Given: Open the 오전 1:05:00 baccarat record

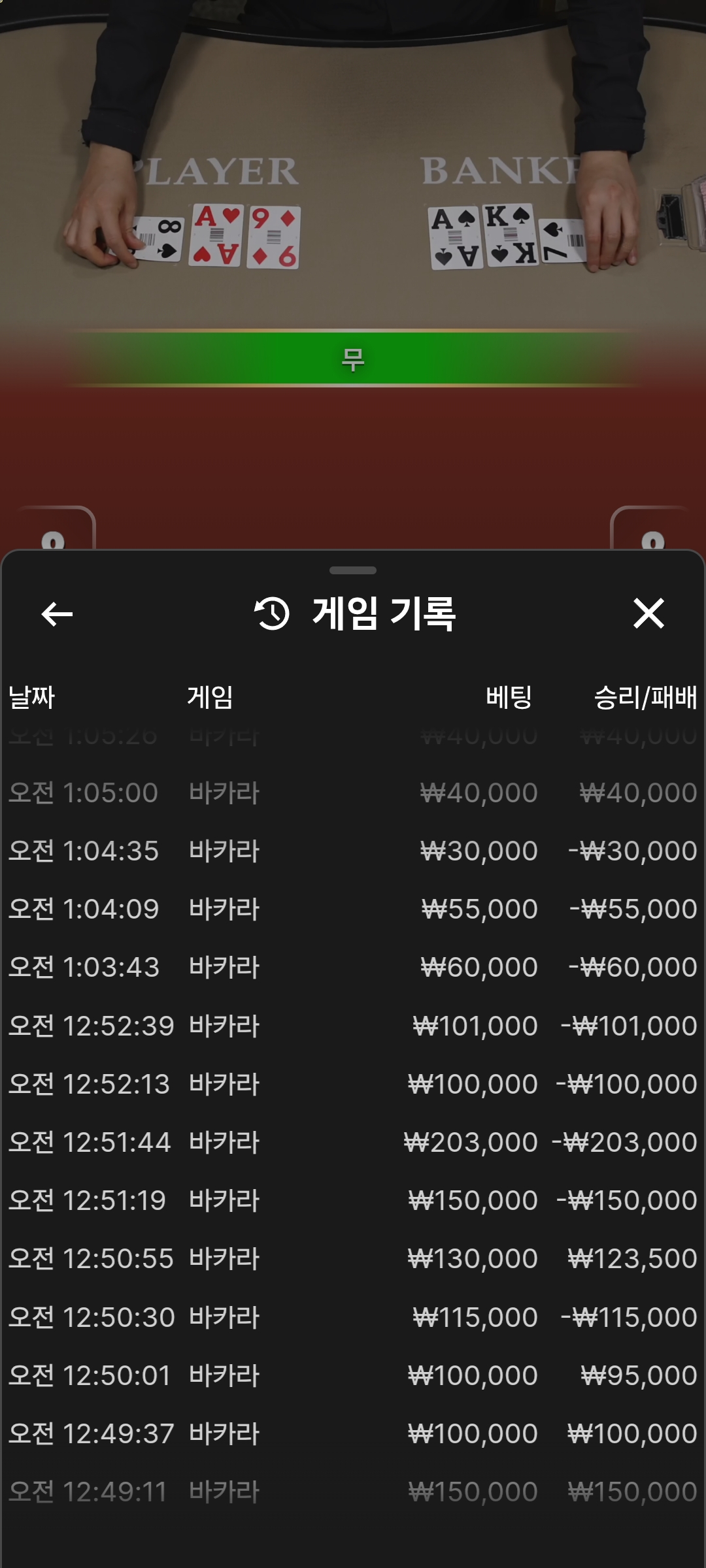Looking at the screenshot, I should 353,792.
